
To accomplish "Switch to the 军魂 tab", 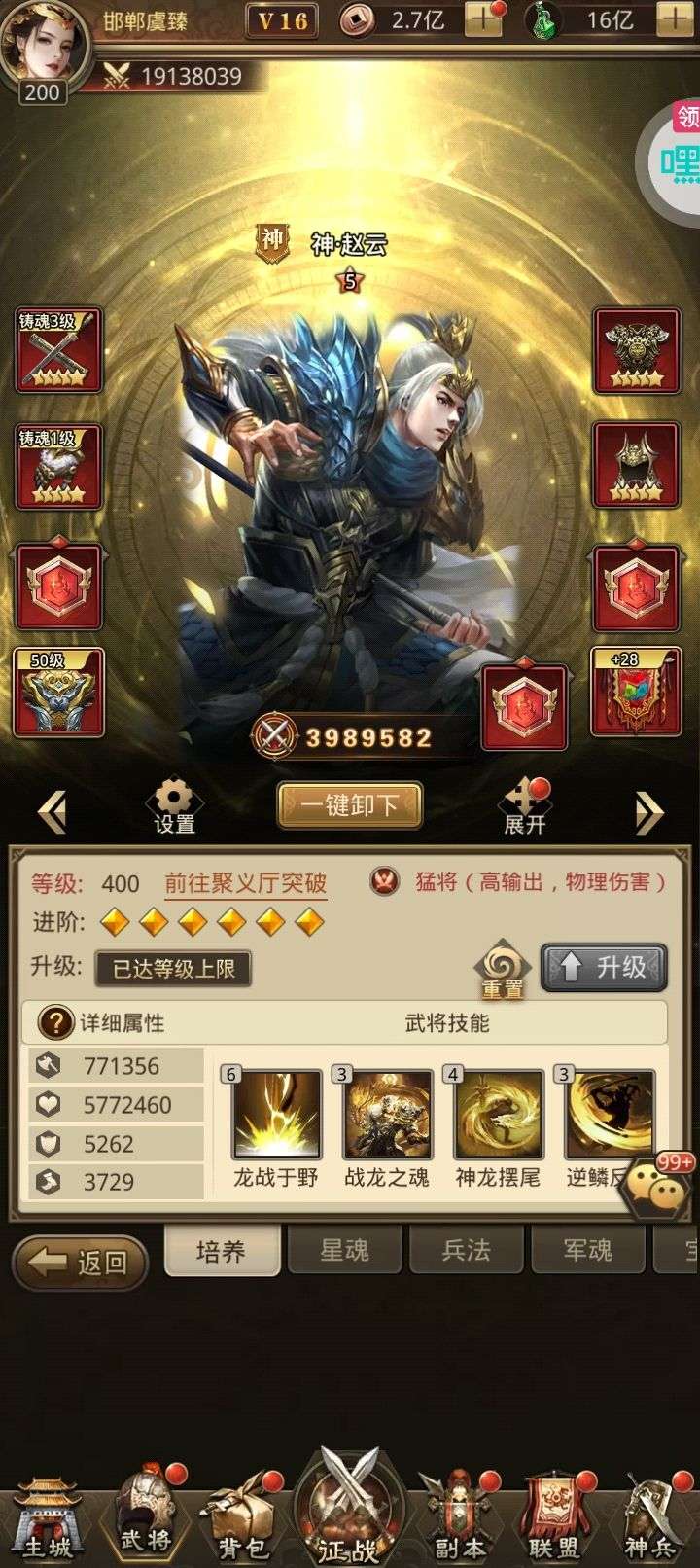I will point(587,1250).
